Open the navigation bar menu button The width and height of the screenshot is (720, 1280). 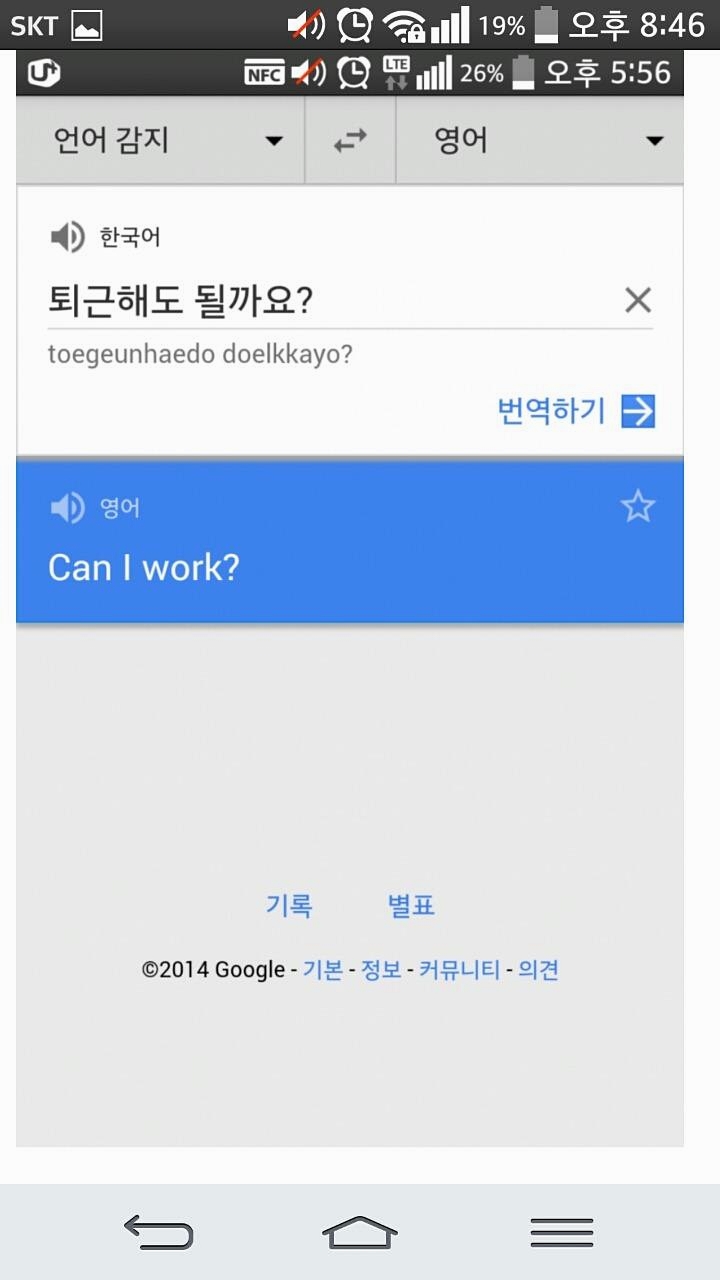561,1231
